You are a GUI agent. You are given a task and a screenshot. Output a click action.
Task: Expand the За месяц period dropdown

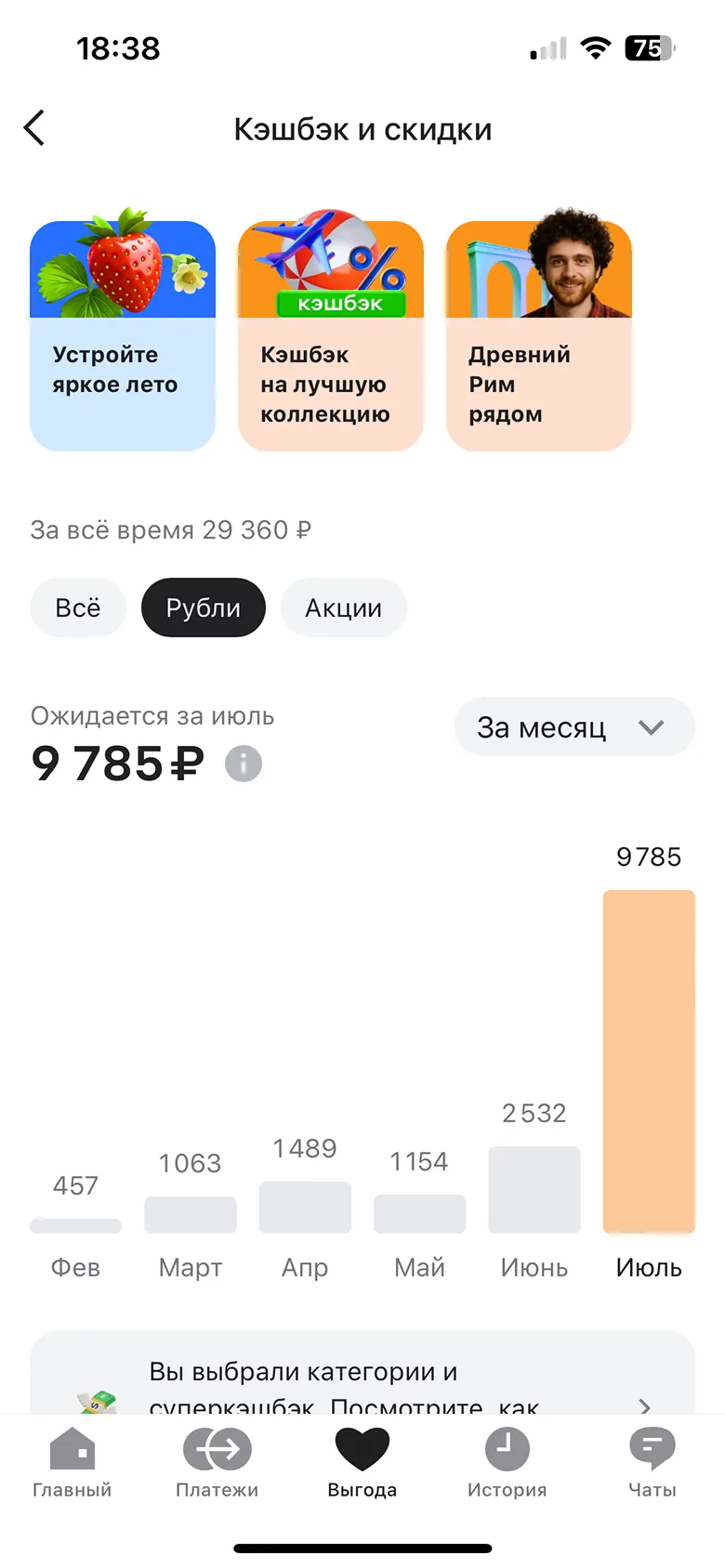click(573, 726)
